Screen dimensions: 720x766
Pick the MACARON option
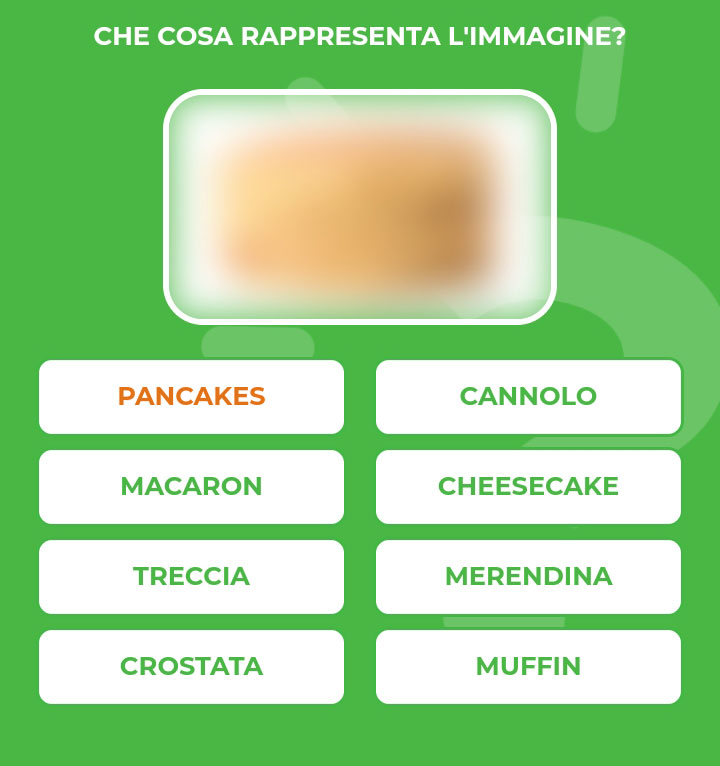click(191, 487)
